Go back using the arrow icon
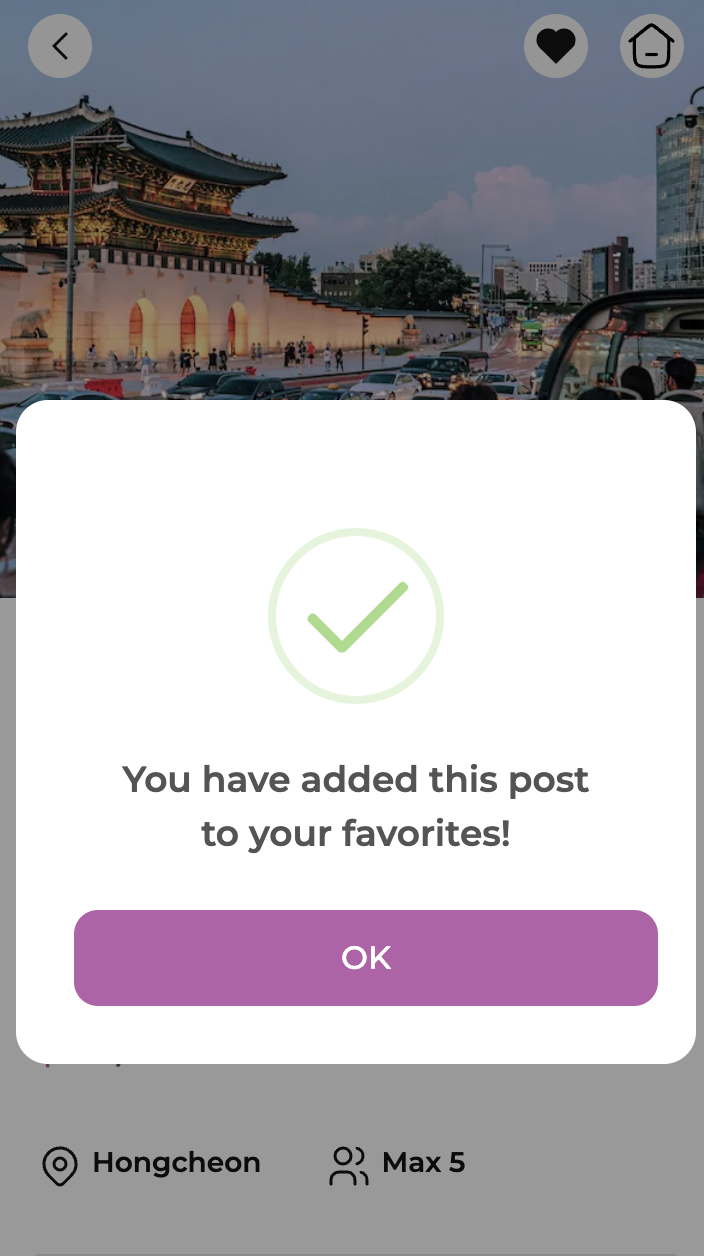The width and height of the screenshot is (704, 1256). (60, 46)
